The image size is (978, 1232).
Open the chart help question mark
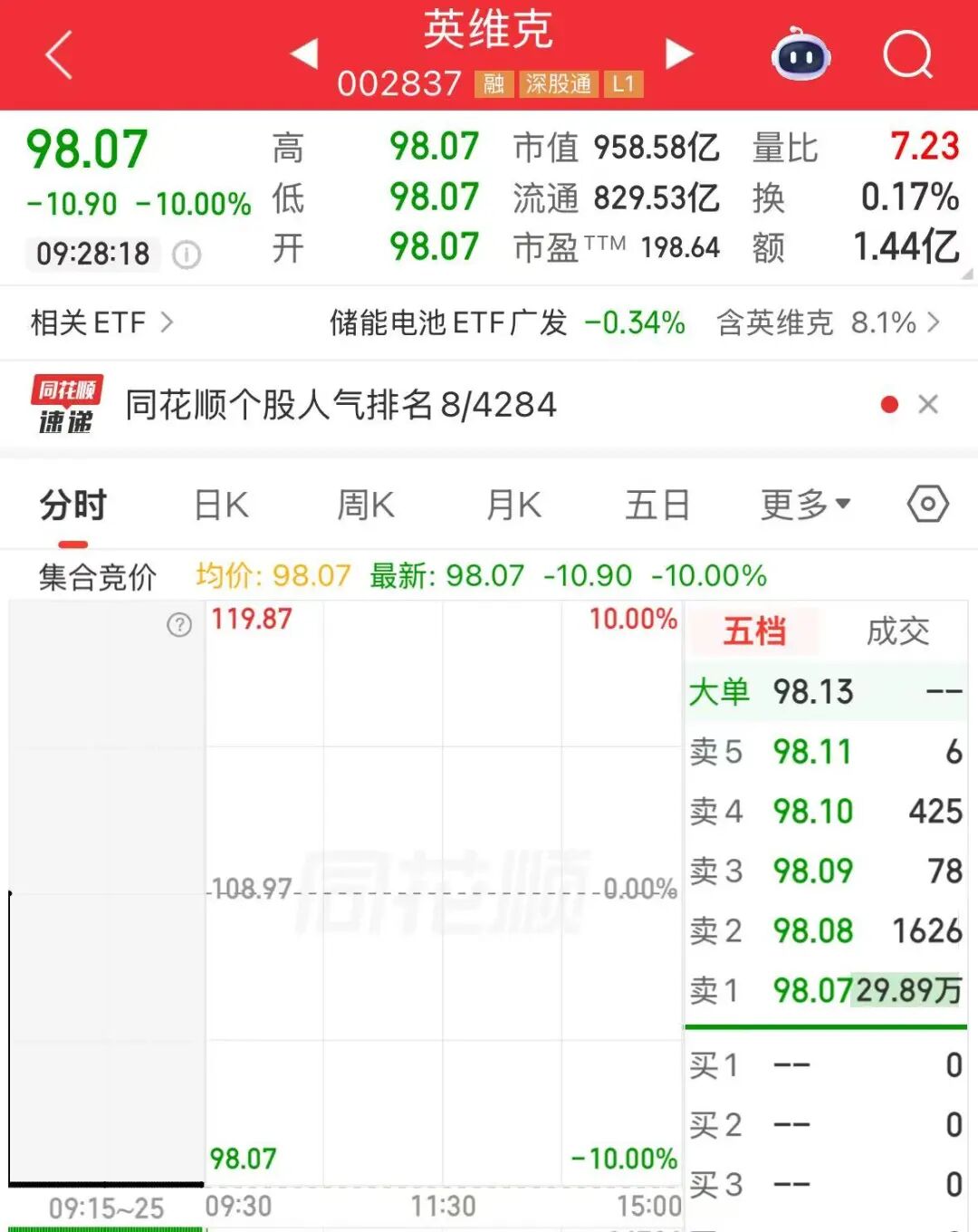tap(181, 624)
